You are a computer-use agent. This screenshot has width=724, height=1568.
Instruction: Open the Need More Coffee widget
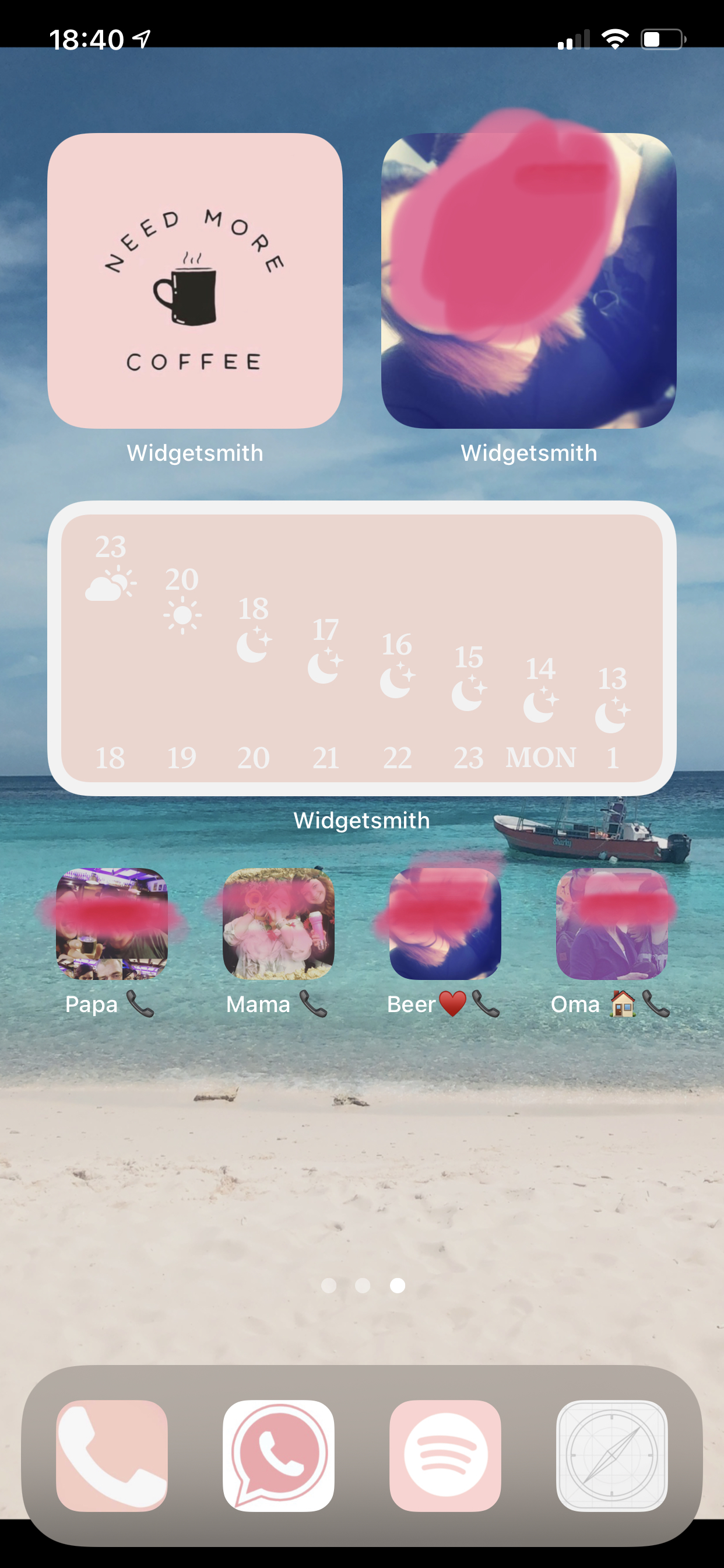(x=195, y=281)
